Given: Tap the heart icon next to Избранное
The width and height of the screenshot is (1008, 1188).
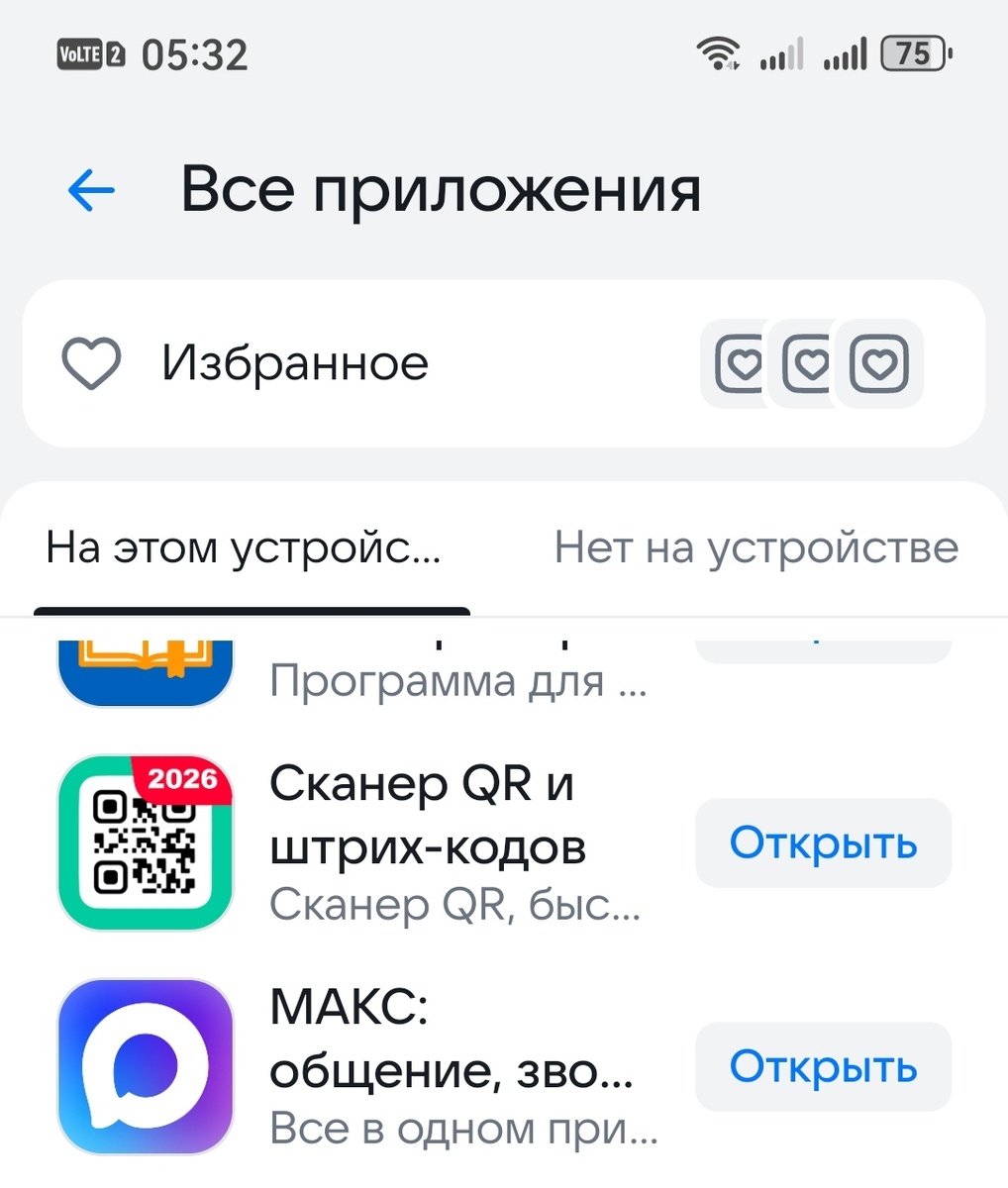Looking at the screenshot, I should (90, 363).
